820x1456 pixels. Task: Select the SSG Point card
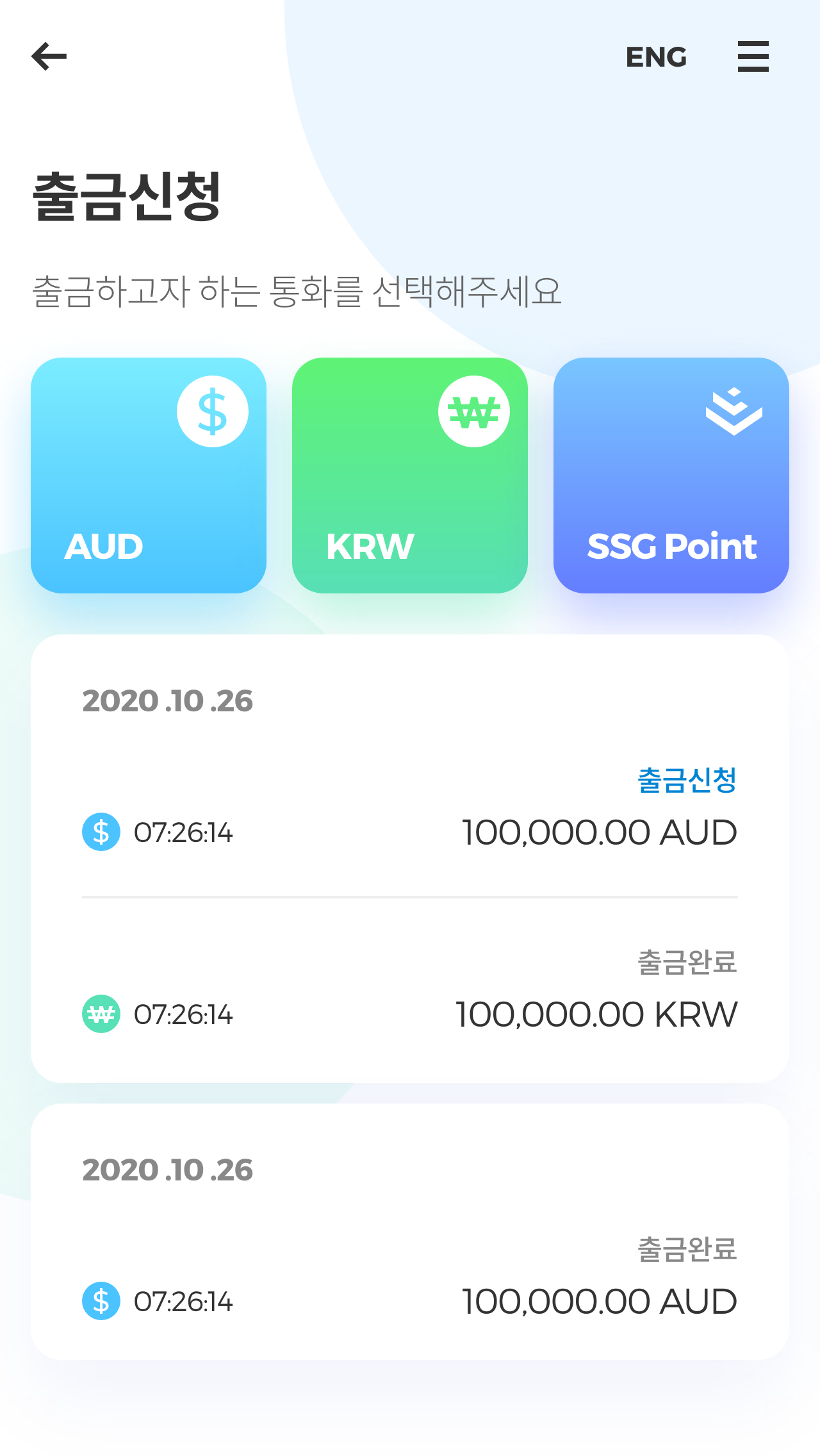pyautogui.click(x=671, y=476)
